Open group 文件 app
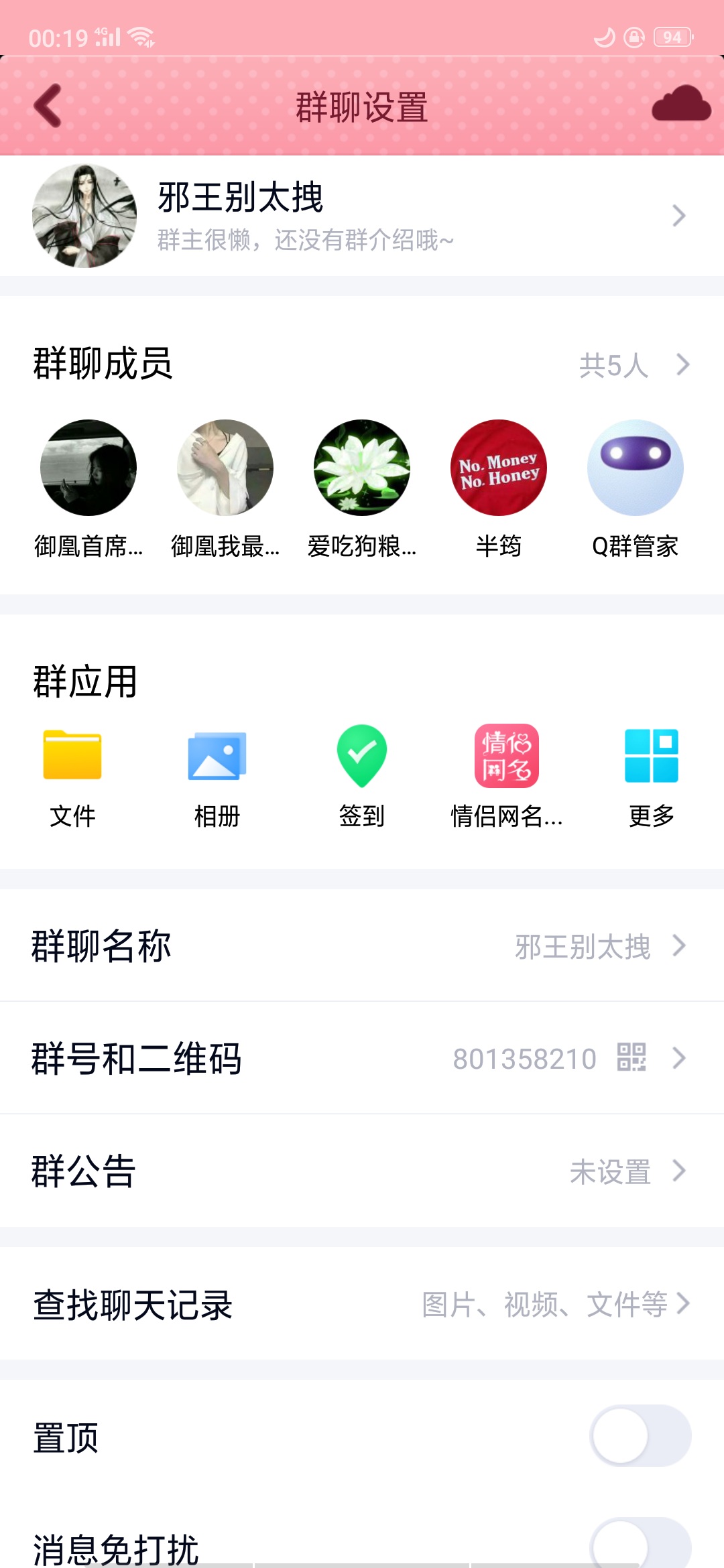Image resolution: width=724 pixels, height=1568 pixels. (x=72, y=756)
